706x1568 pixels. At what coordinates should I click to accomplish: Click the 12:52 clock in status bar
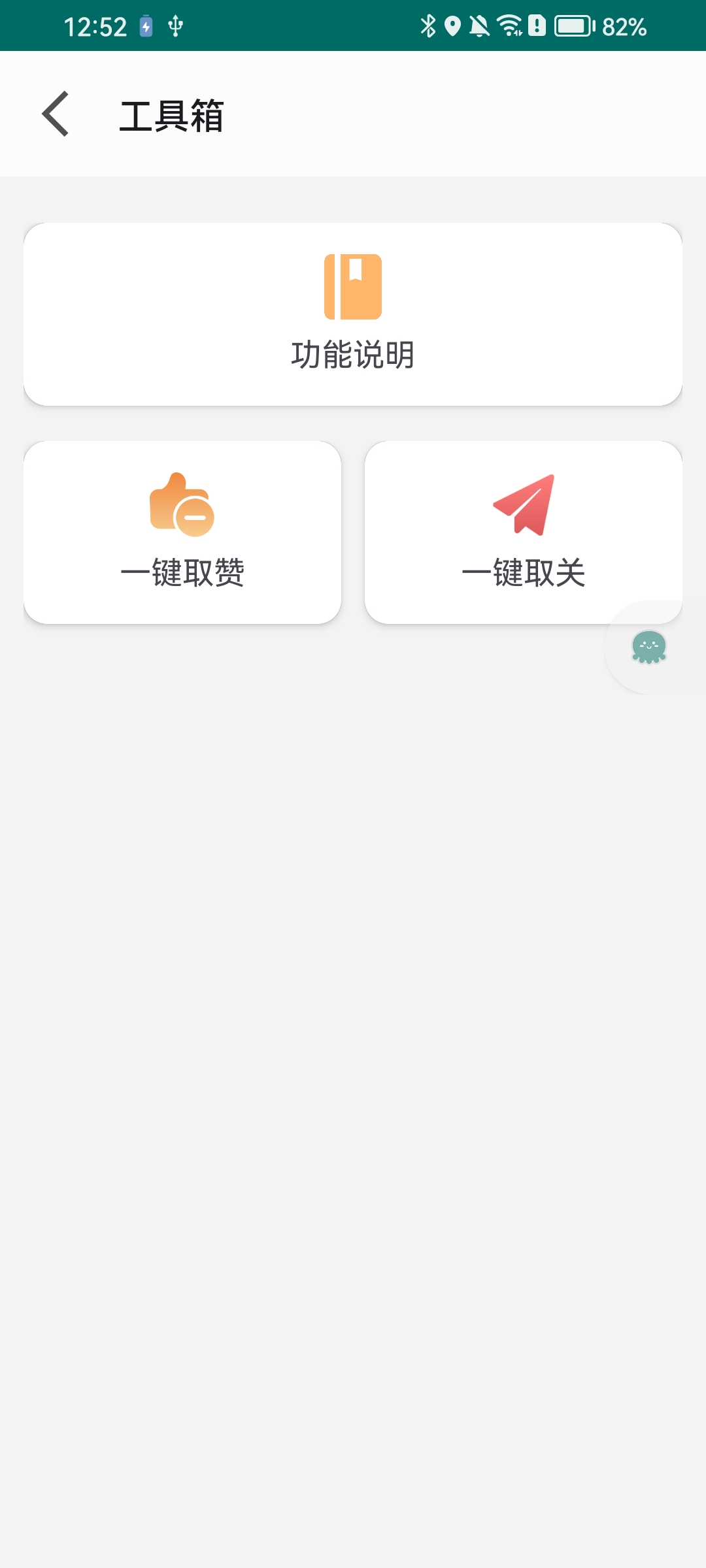point(95,25)
